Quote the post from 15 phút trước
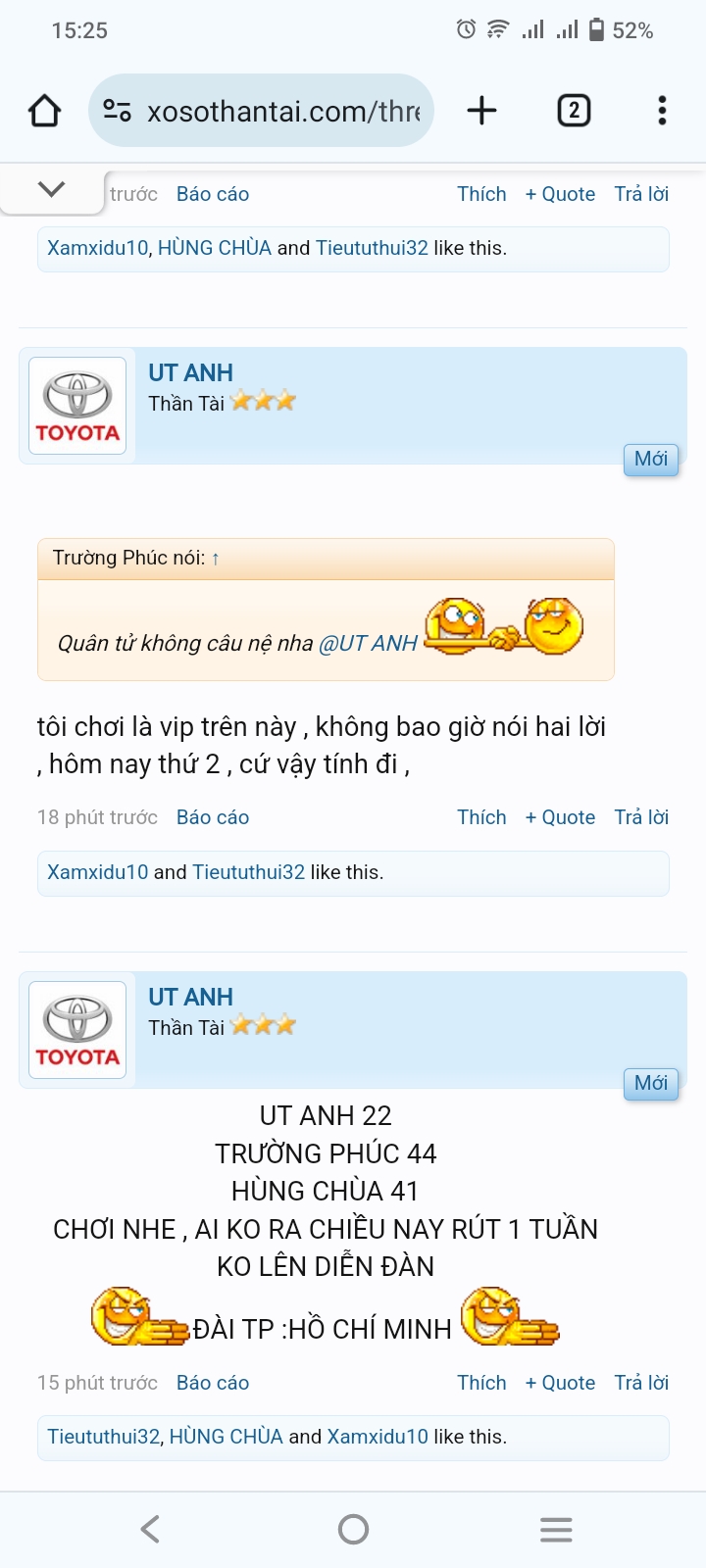Image resolution: width=706 pixels, height=1568 pixels. [560, 1383]
